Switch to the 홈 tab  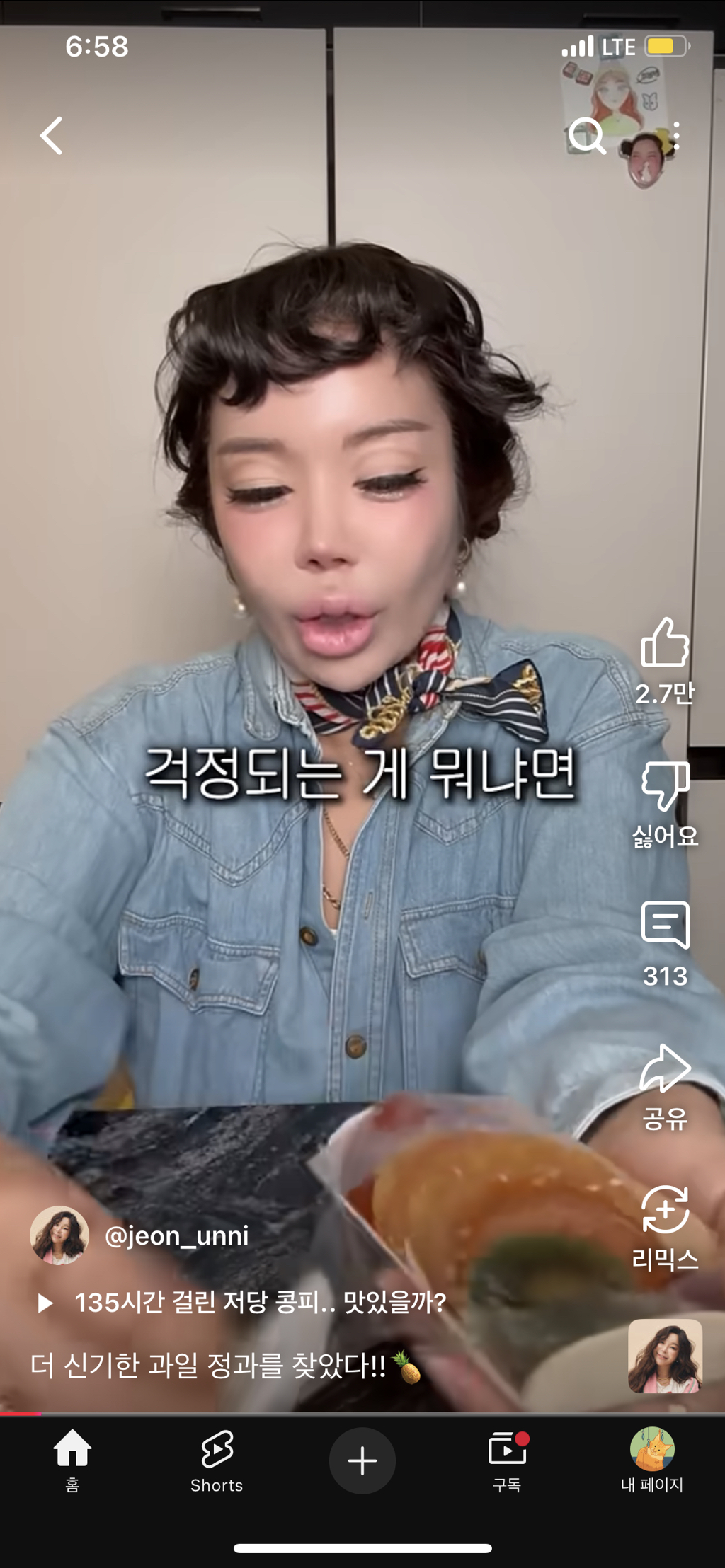click(72, 1460)
